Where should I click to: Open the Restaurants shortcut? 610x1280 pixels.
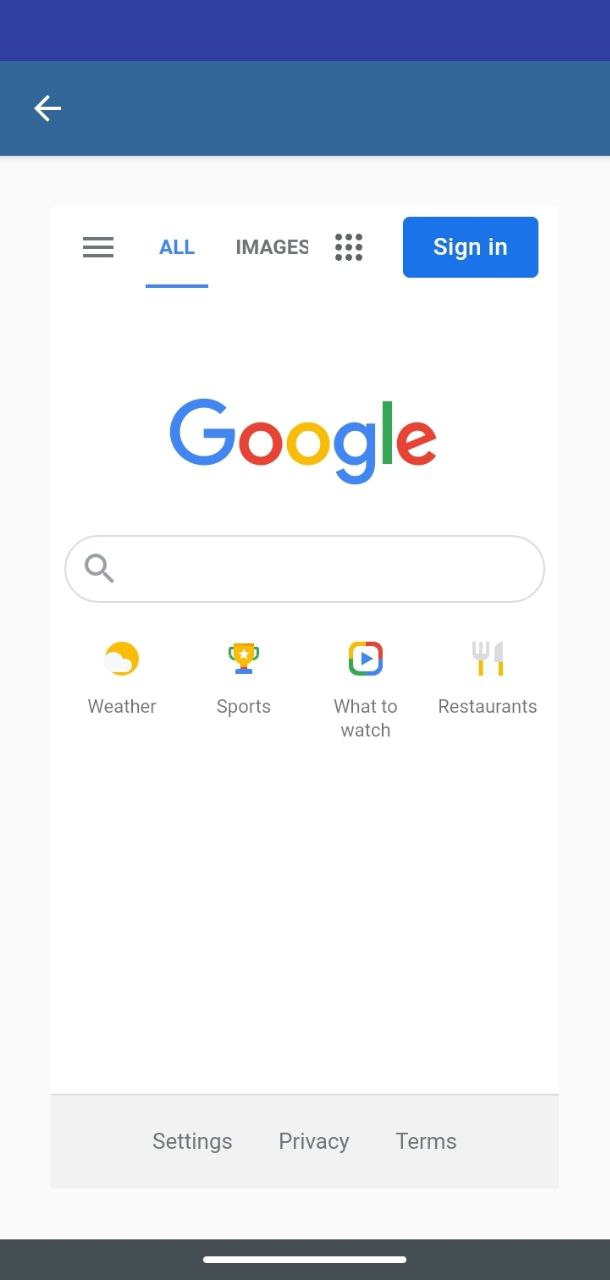click(x=487, y=679)
